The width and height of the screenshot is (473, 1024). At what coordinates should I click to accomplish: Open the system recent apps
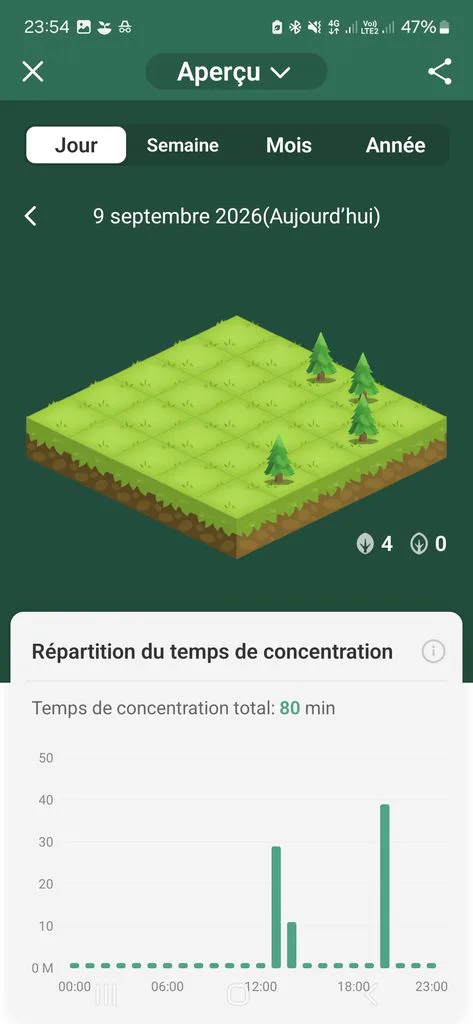106,995
